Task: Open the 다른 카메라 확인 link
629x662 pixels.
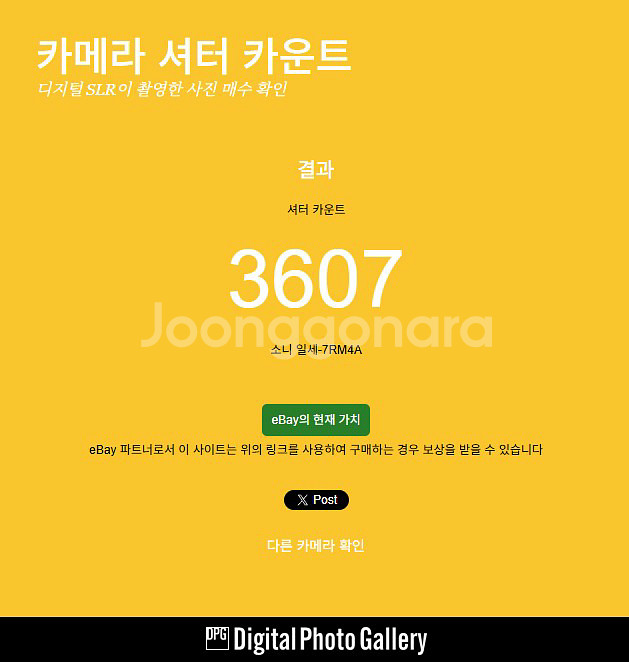Action: click(x=316, y=545)
